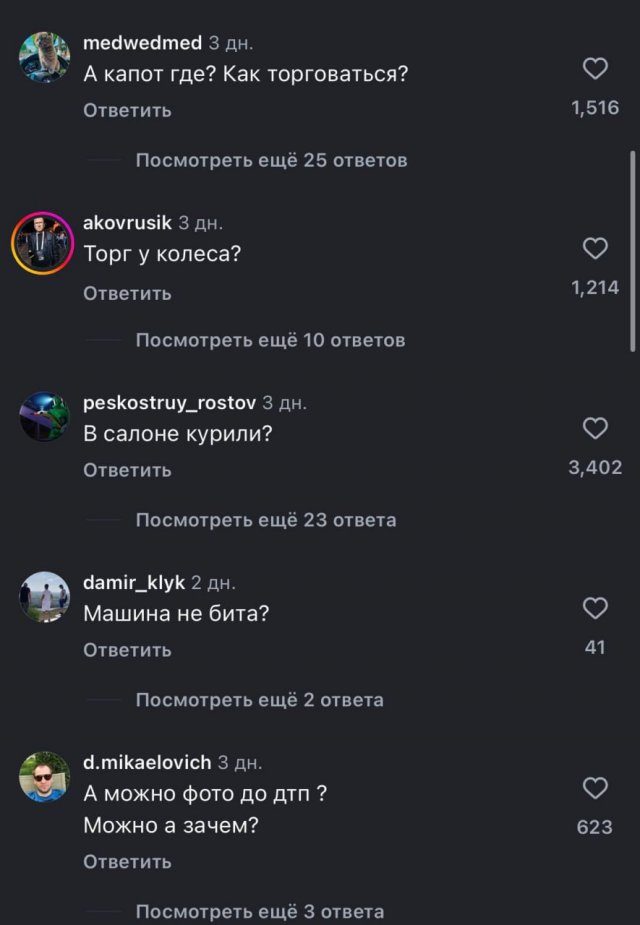
Task: Like medwedmed's comment about the hood
Action: (x=595, y=69)
